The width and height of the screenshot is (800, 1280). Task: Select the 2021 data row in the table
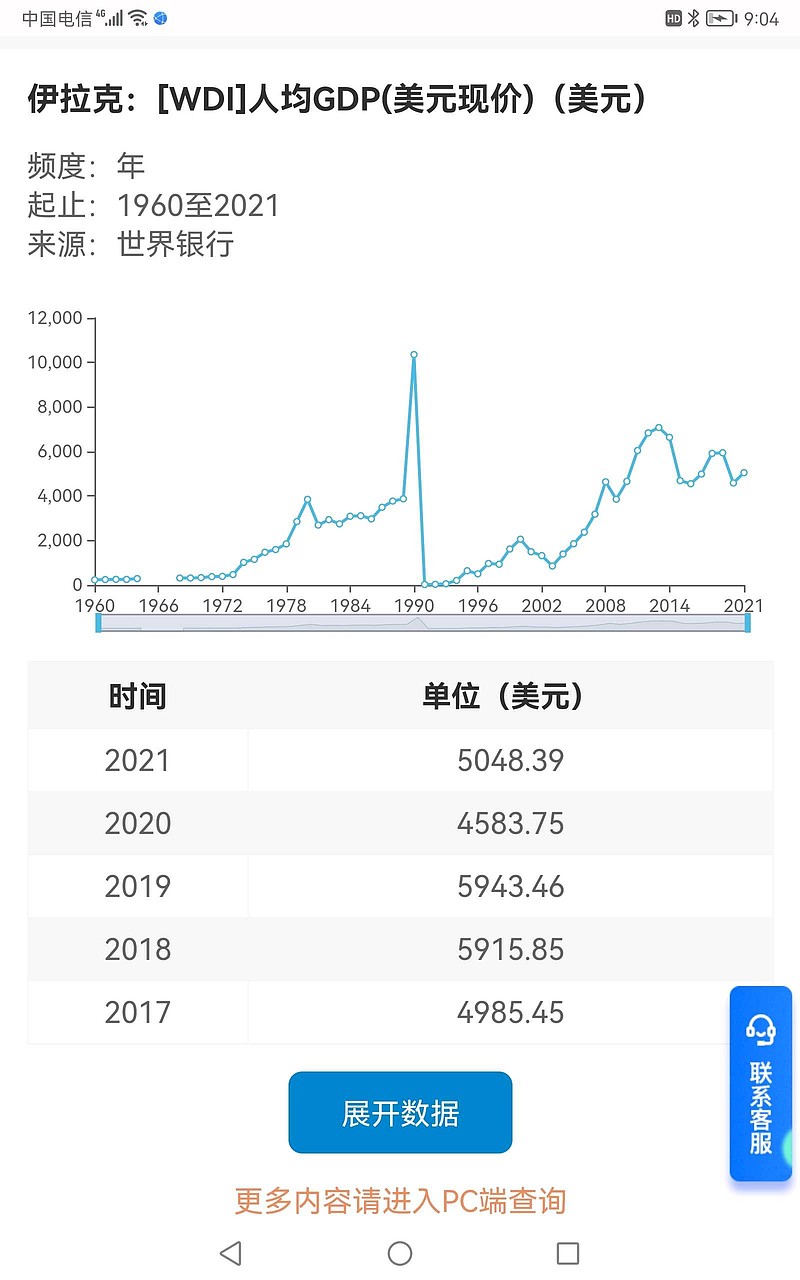point(400,760)
